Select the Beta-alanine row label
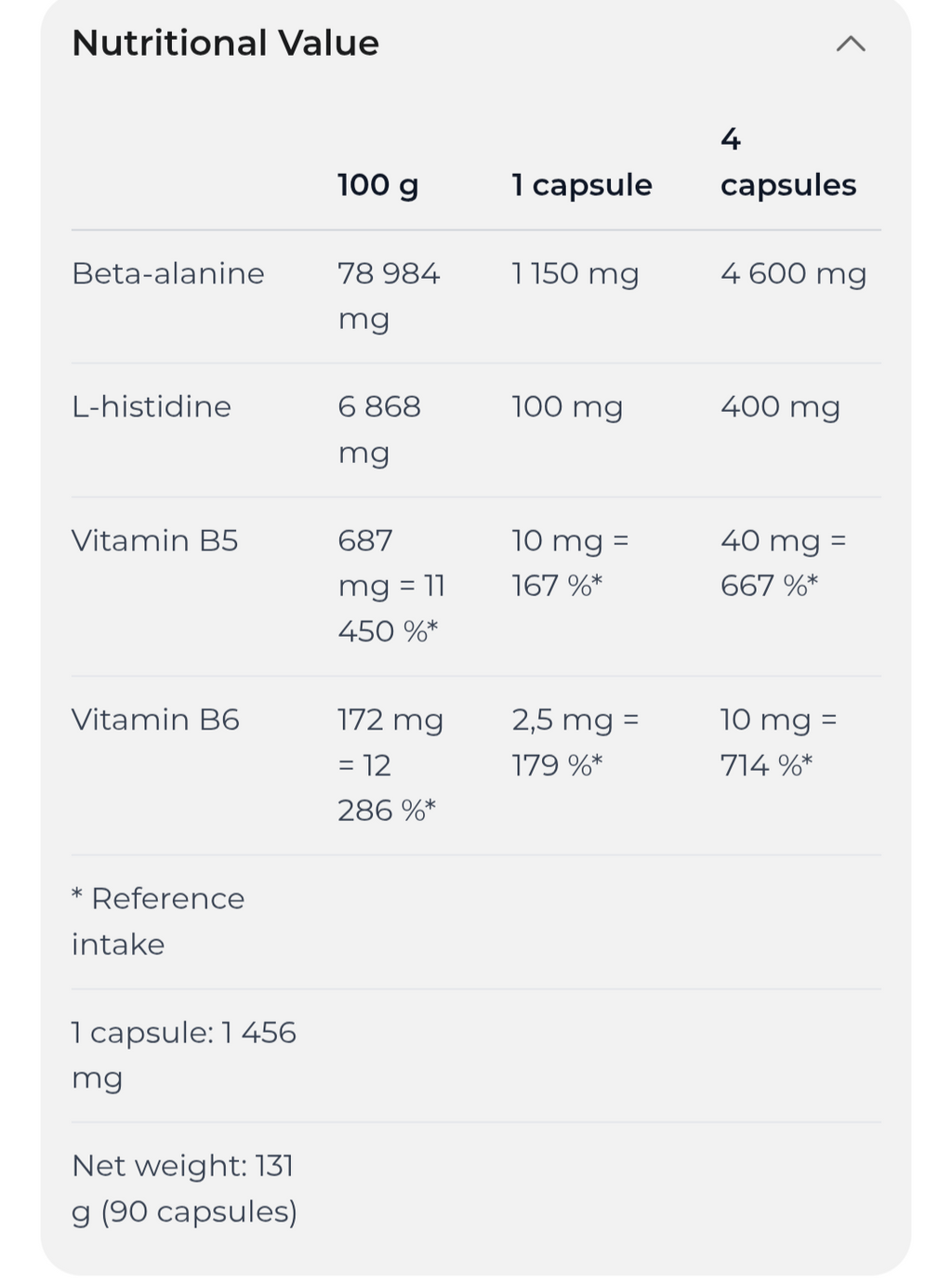 (x=168, y=272)
